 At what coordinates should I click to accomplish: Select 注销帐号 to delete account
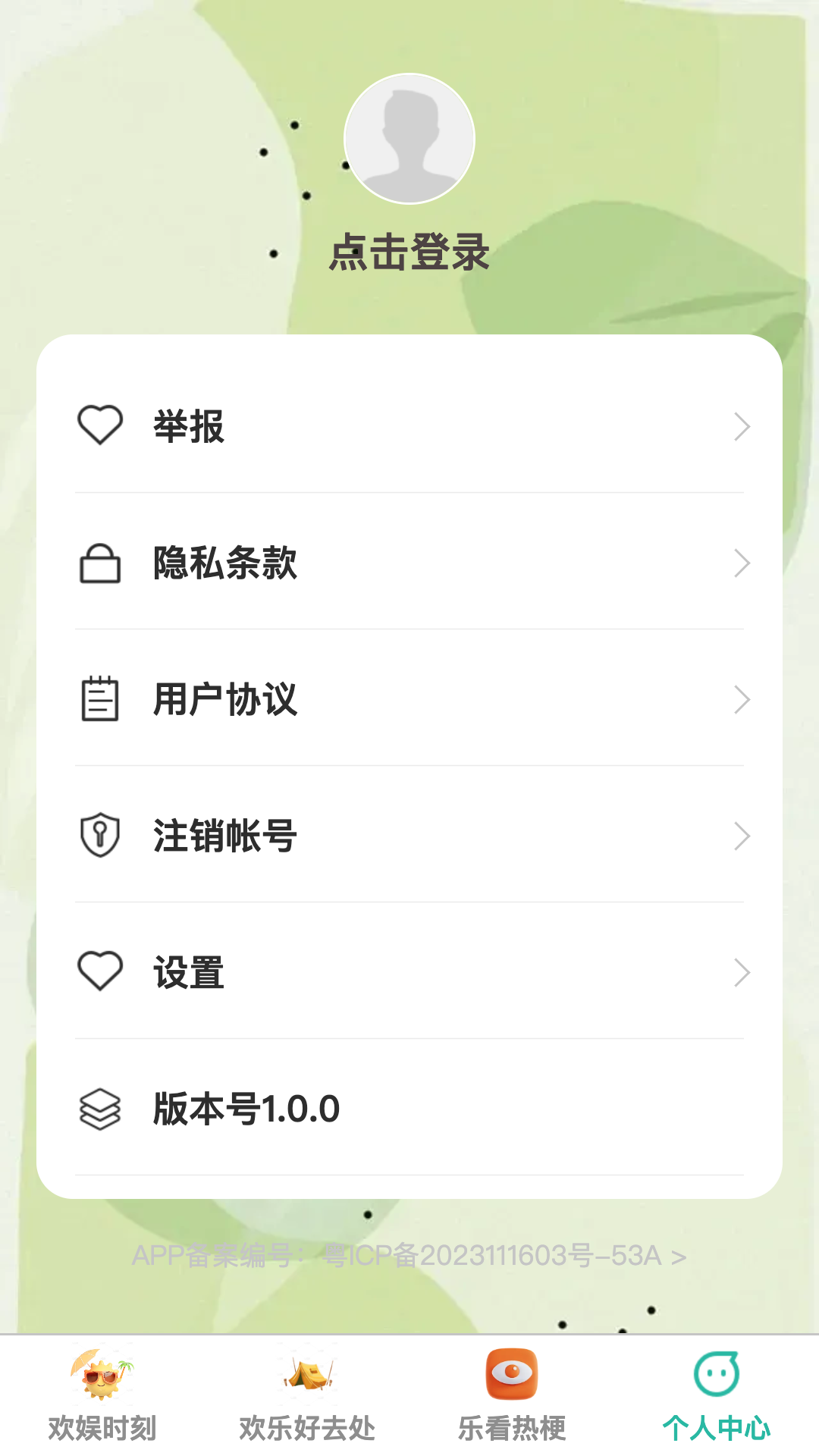(x=409, y=836)
